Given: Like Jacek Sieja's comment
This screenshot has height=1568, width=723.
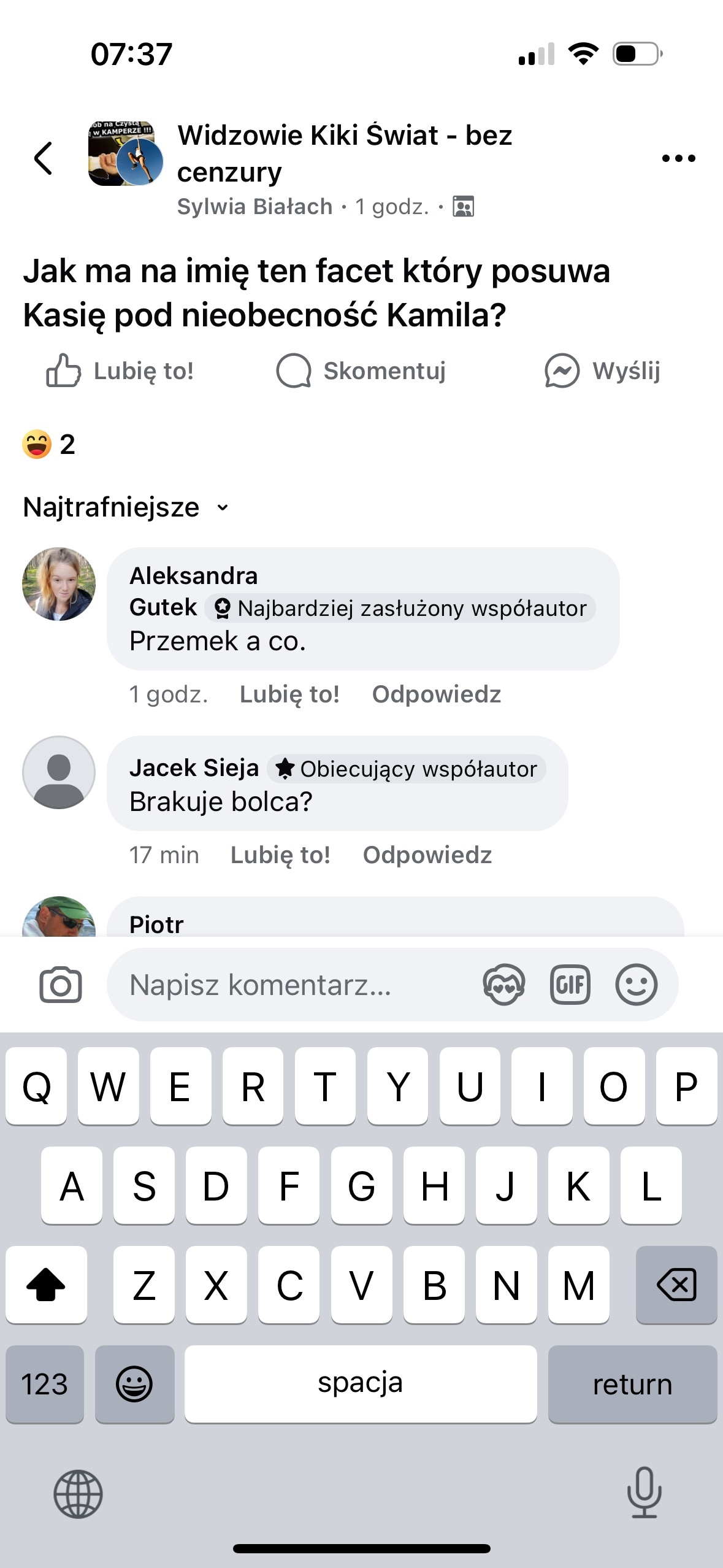Looking at the screenshot, I should click(280, 855).
